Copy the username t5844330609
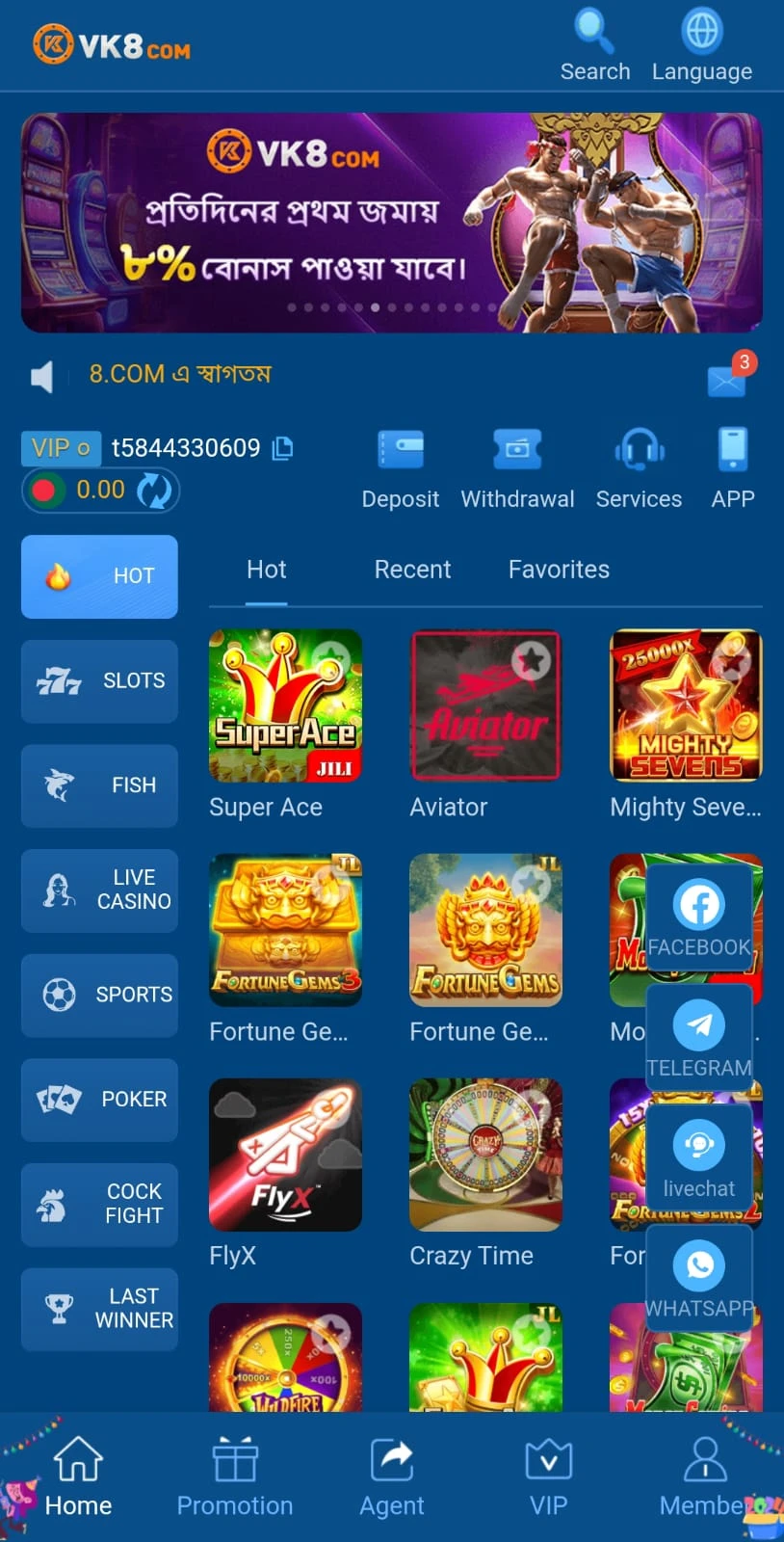Screen dimensions: 784x1542 pyautogui.click(x=283, y=448)
